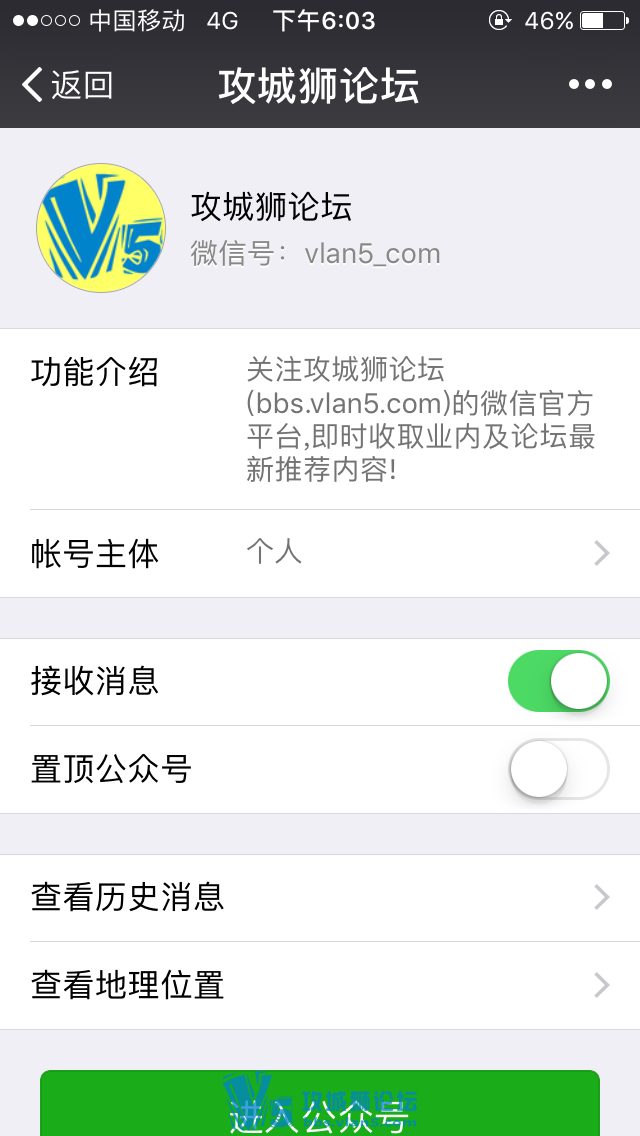The height and width of the screenshot is (1136, 640).
Task: Open the 攻城狮论坛 profile avatar
Action: click(101, 228)
